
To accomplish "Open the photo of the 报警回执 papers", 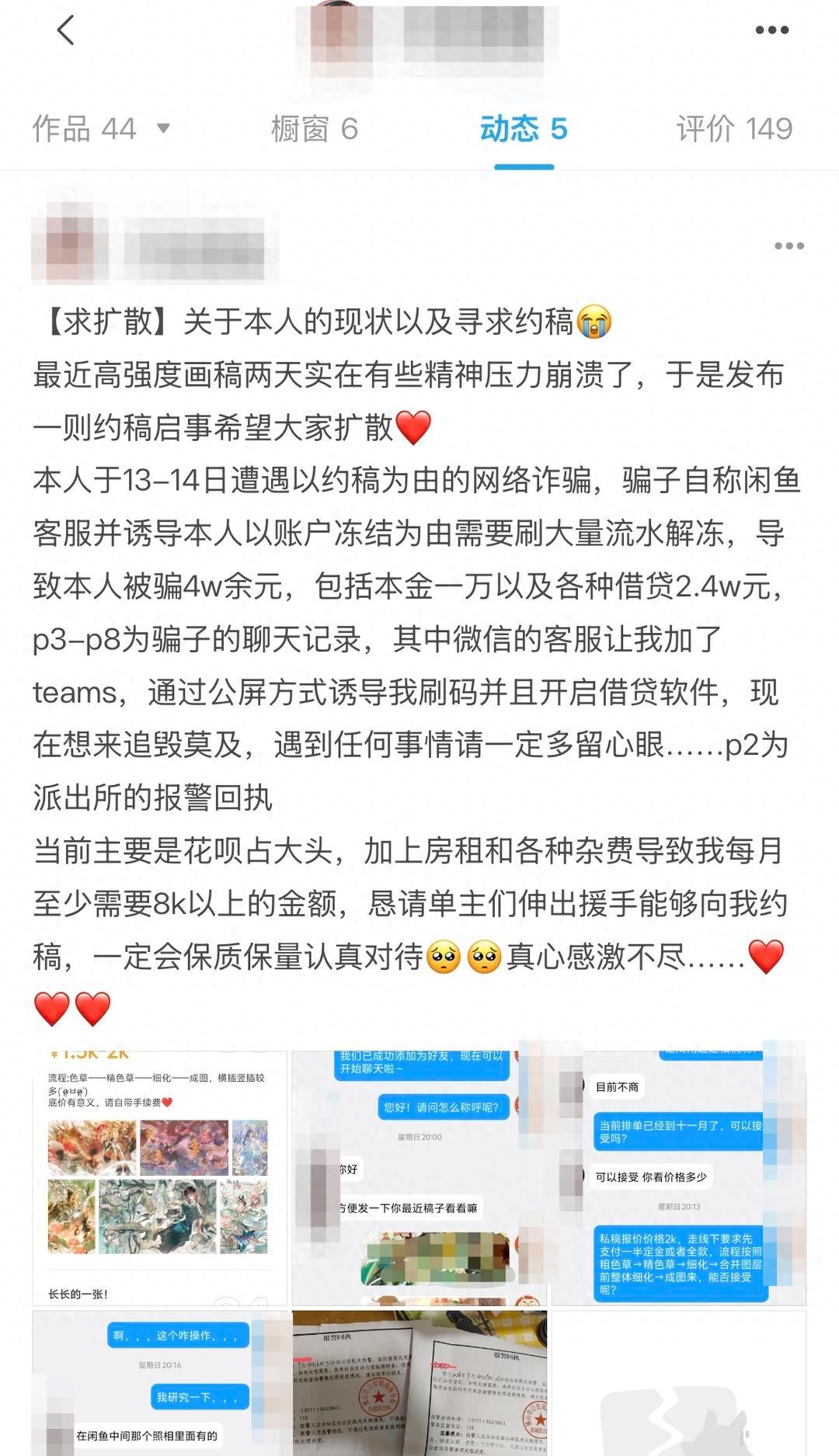I will click(419, 1383).
